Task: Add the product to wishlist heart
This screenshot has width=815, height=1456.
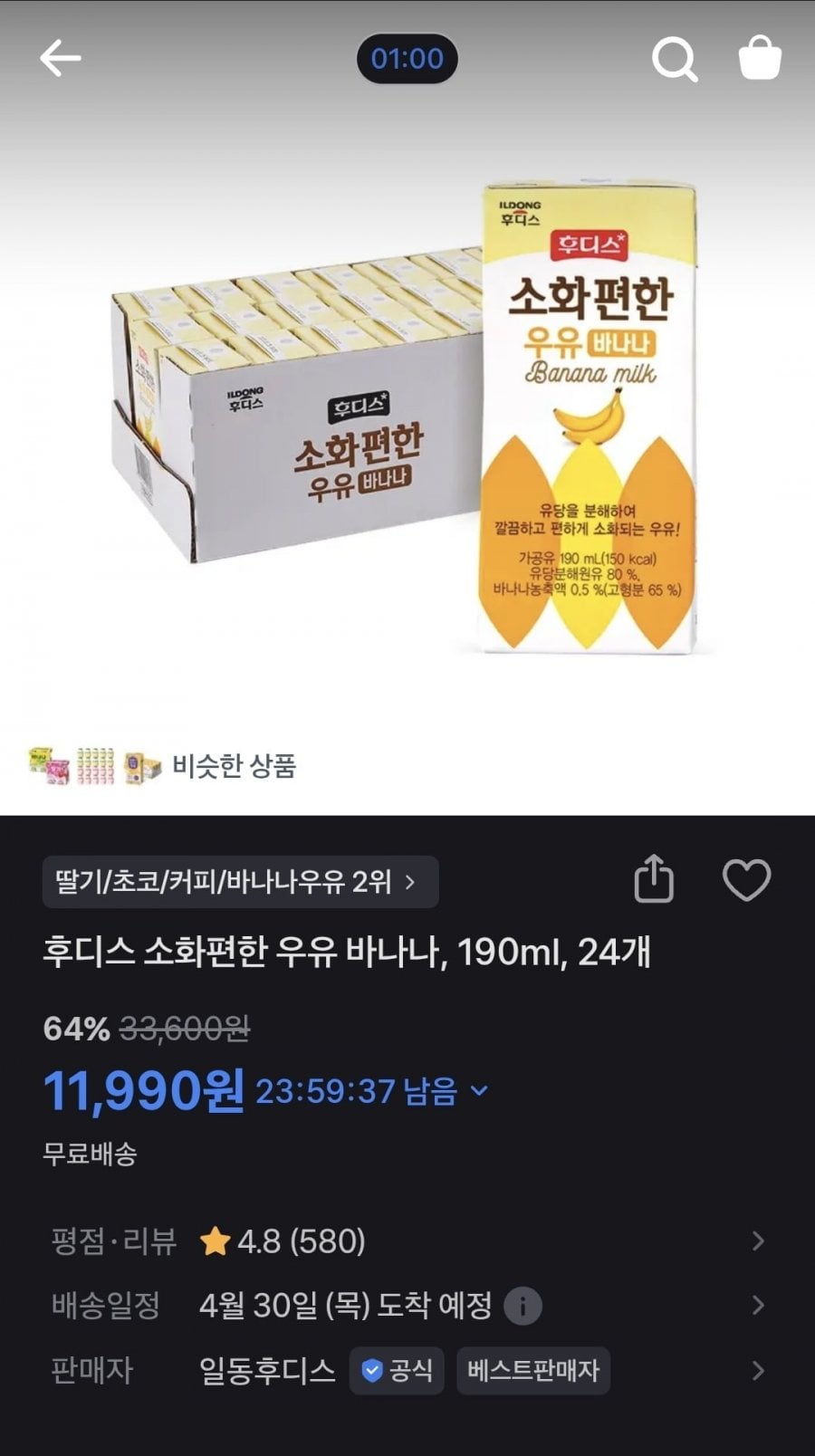Action: pyautogui.click(x=746, y=879)
